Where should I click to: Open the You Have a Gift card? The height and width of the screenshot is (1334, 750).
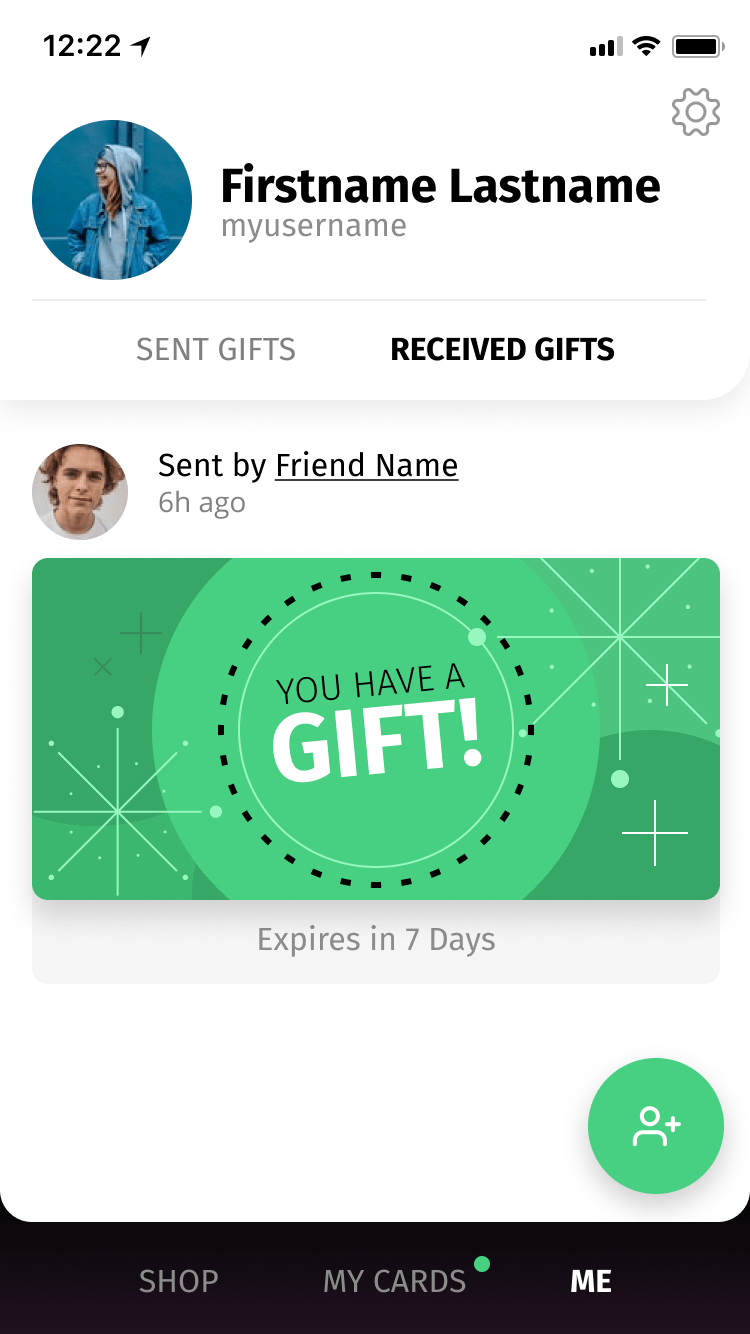tap(376, 729)
